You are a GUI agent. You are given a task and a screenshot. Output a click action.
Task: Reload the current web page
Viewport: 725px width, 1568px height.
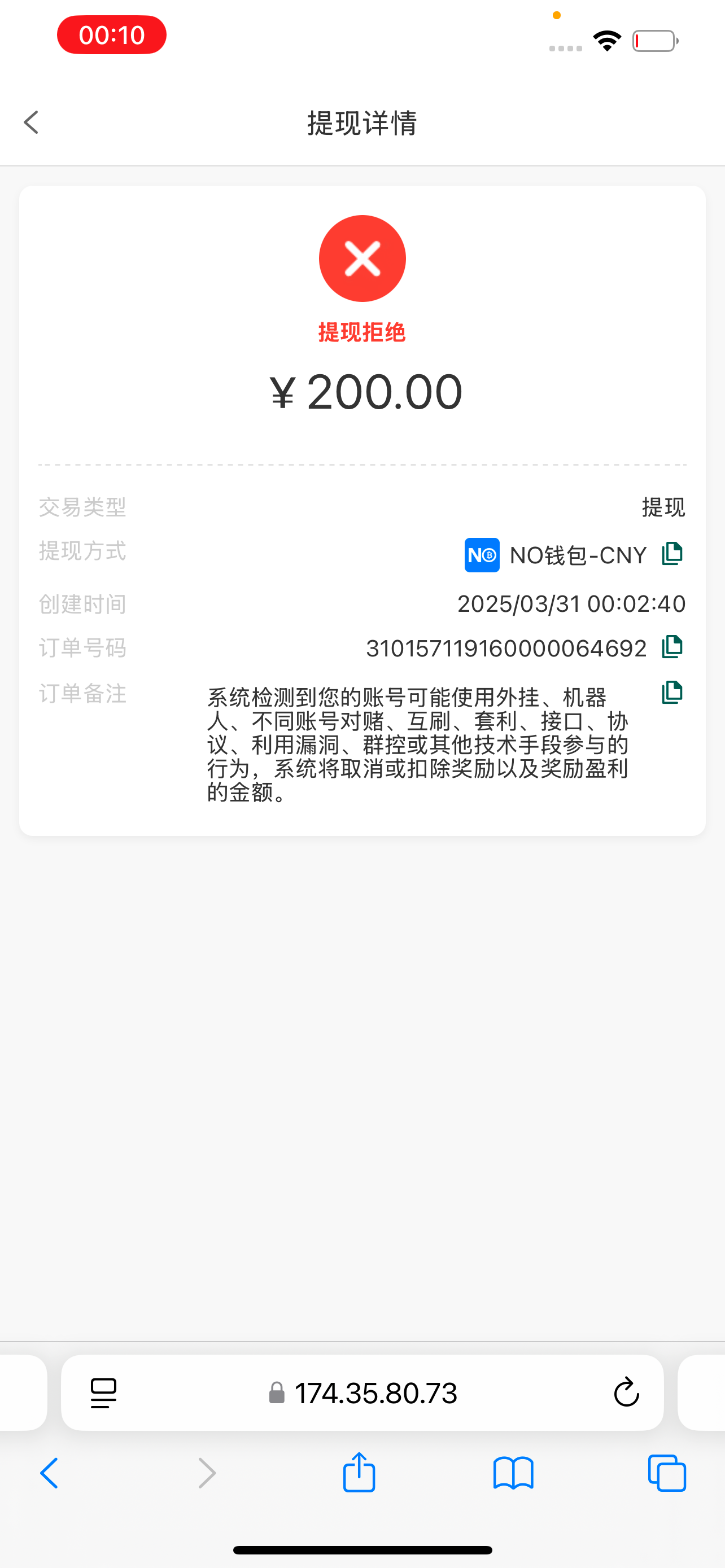(x=626, y=1392)
